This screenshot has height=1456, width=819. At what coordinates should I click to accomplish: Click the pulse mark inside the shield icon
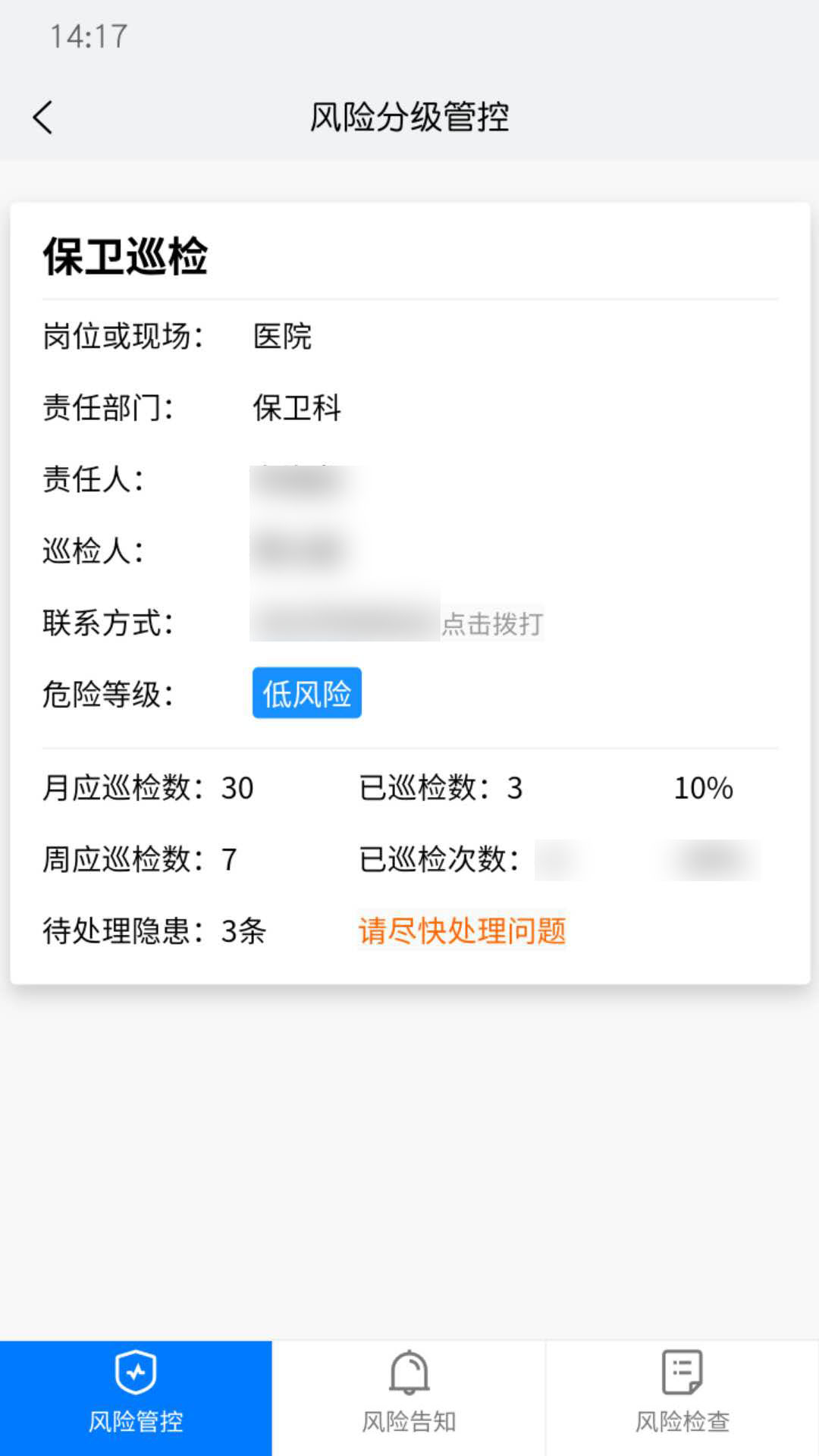click(134, 1373)
